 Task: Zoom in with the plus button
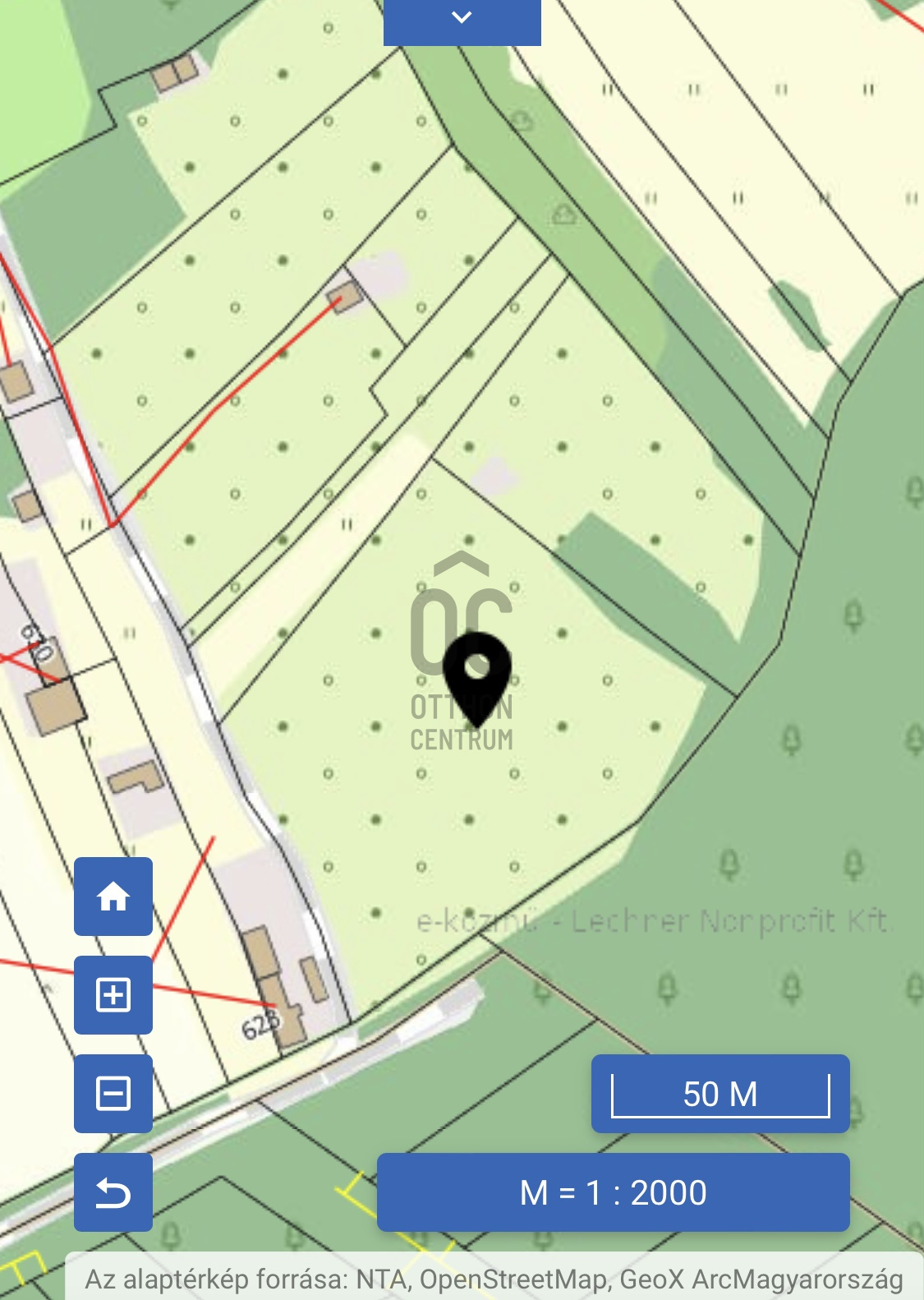[113, 995]
